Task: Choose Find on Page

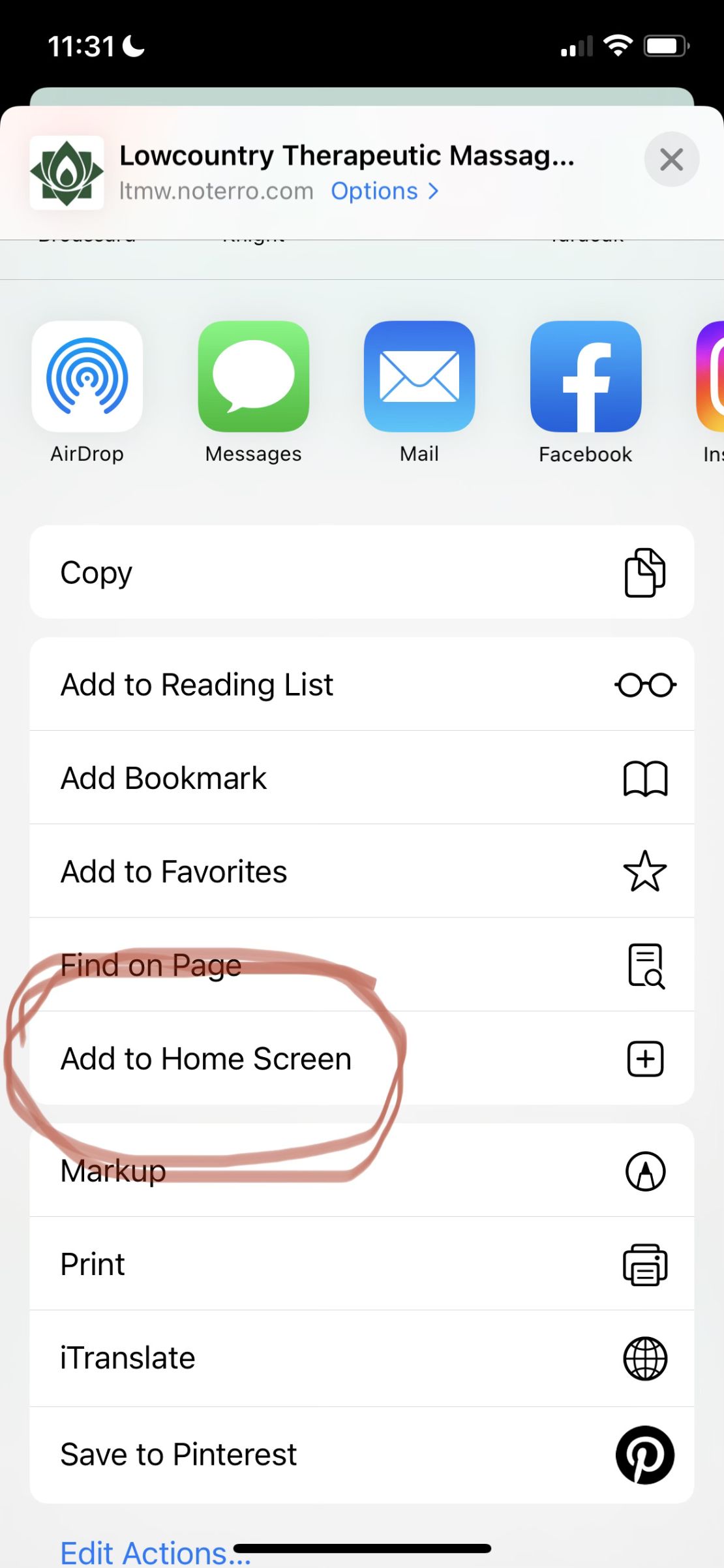Action: point(362,964)
